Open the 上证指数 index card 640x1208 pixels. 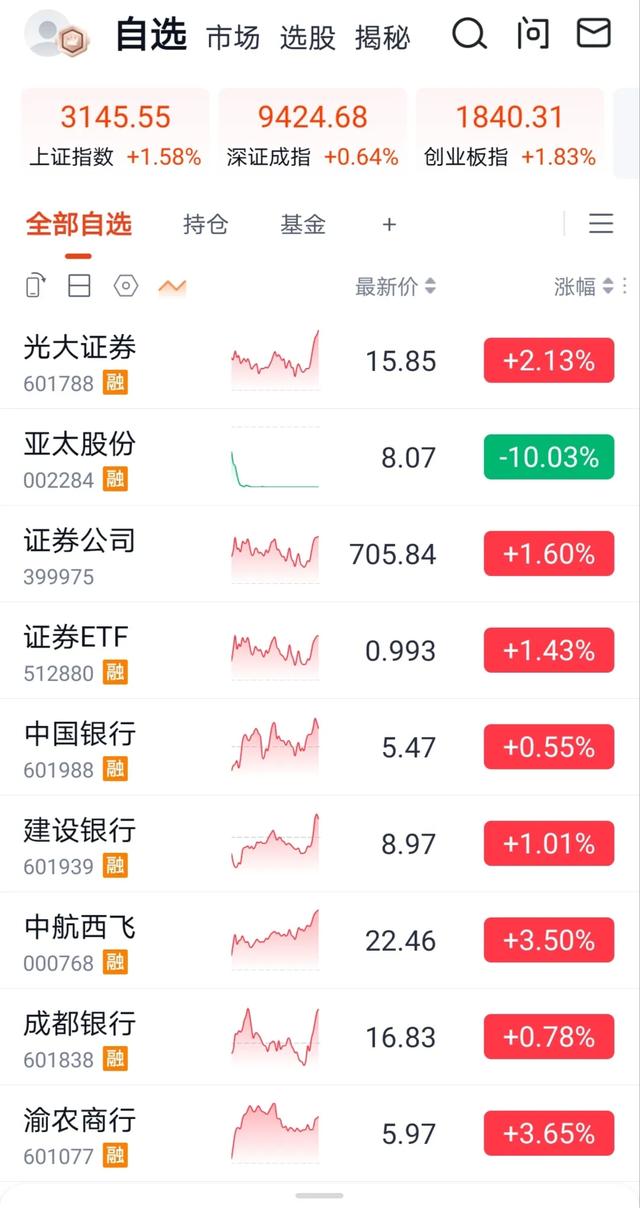click(x=115, y=134)
